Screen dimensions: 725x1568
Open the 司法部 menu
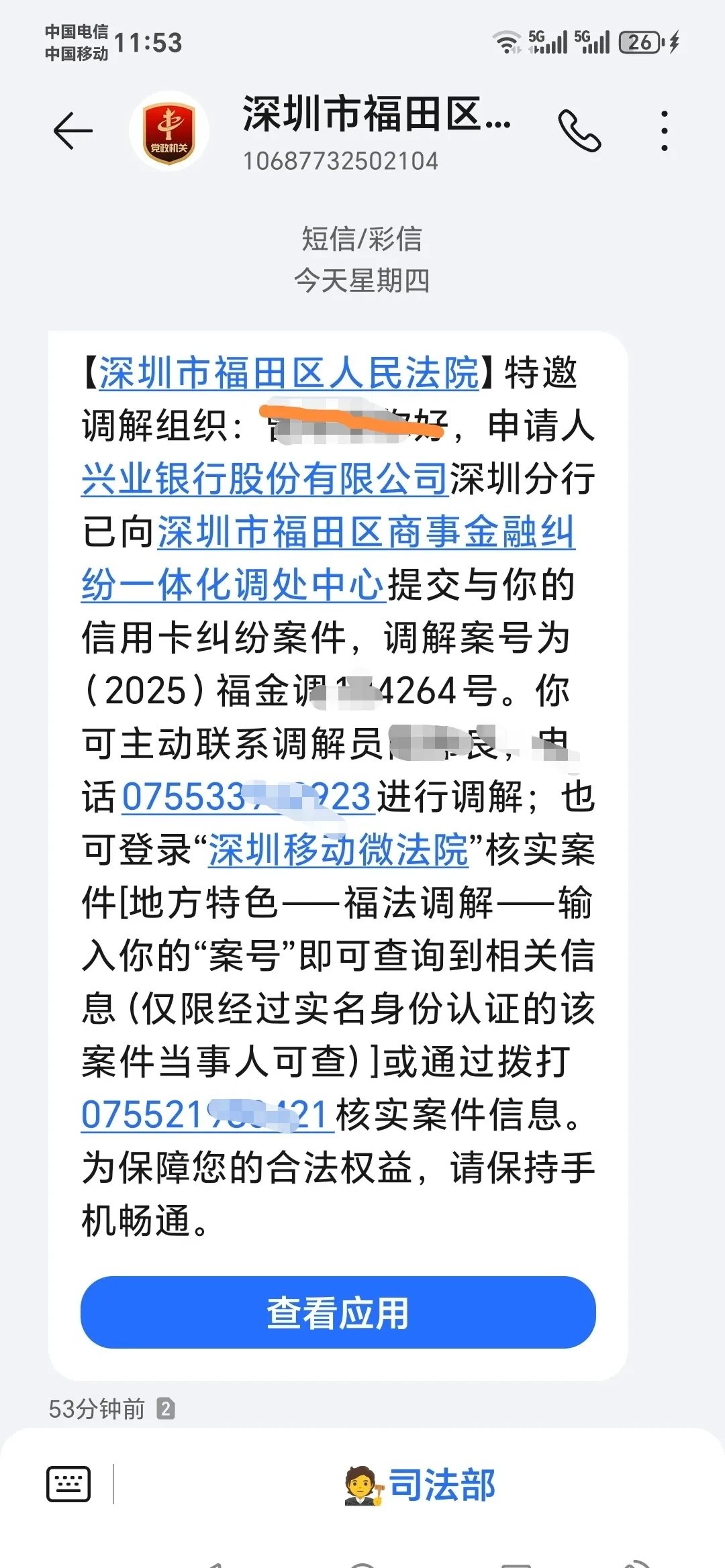[420, 1484]
